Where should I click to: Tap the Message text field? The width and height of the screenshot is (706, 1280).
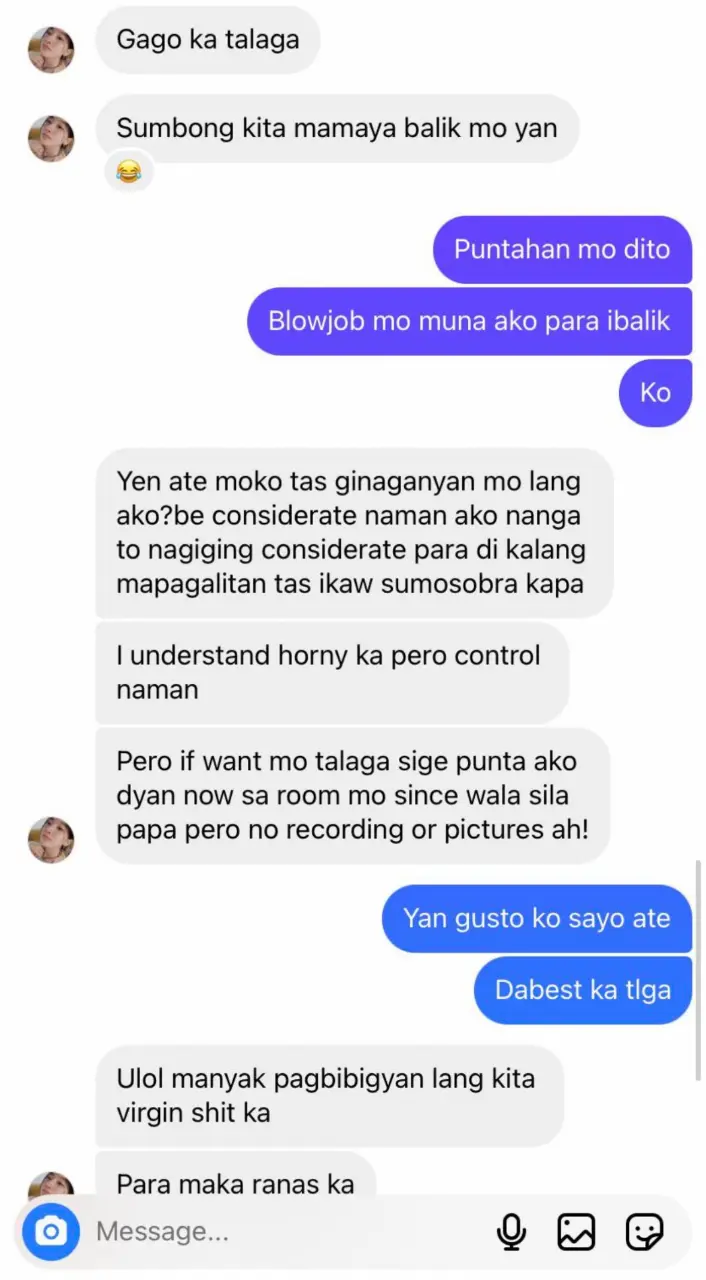pos(285,1232)
